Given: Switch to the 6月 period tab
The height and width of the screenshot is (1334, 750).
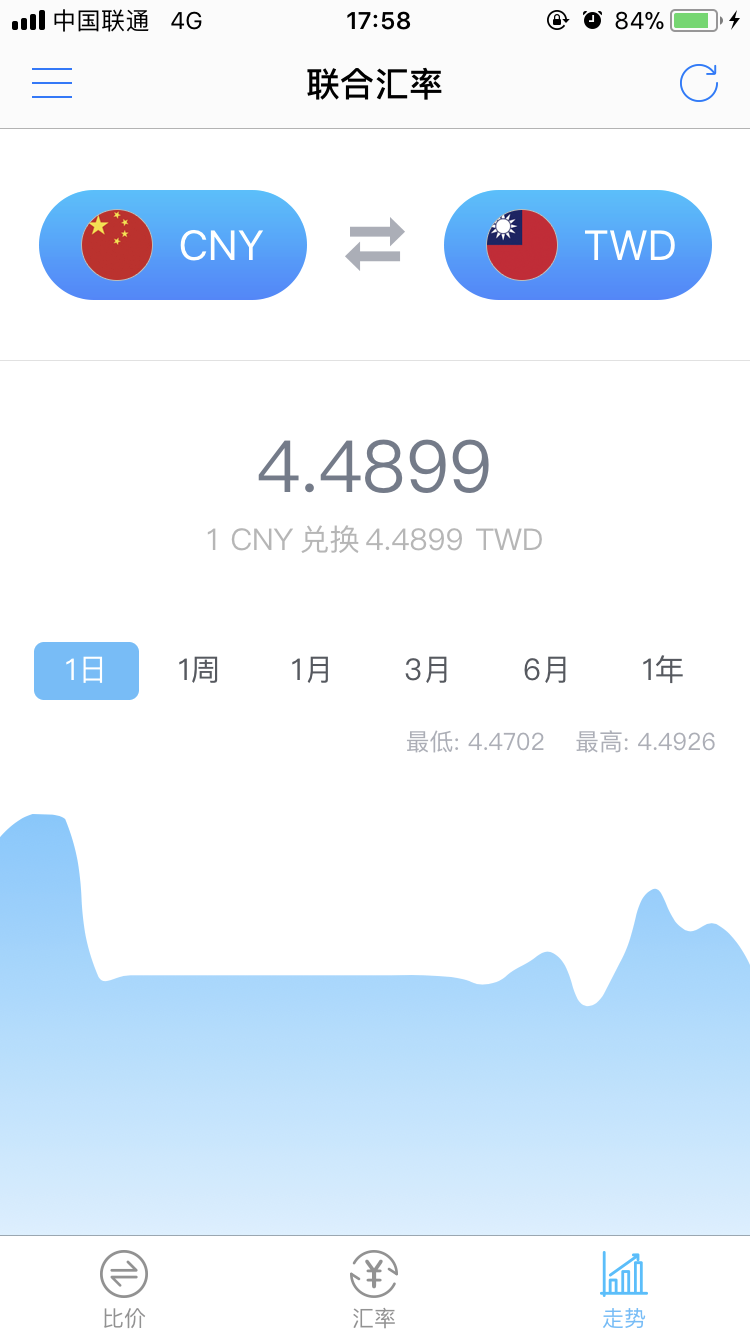Looking at the screenshot, I should point(546,670).
